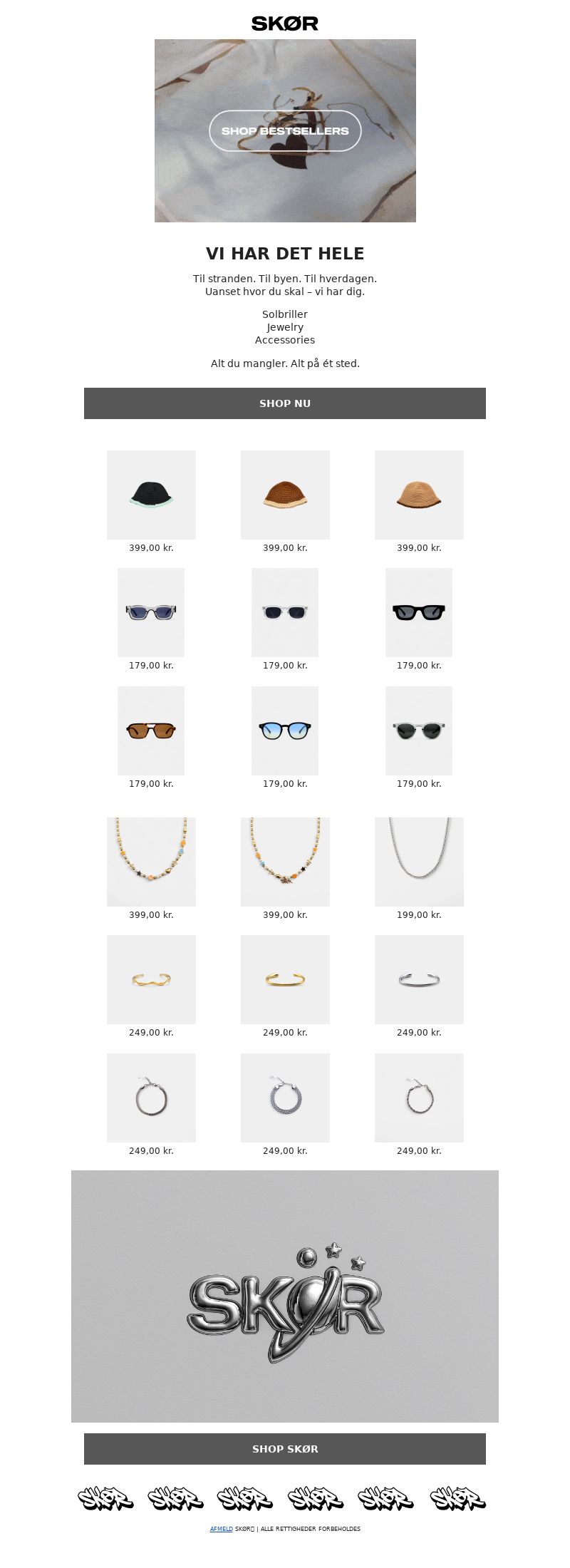Tap the SHOP BESTSELLERS banner button

point(285,131)
